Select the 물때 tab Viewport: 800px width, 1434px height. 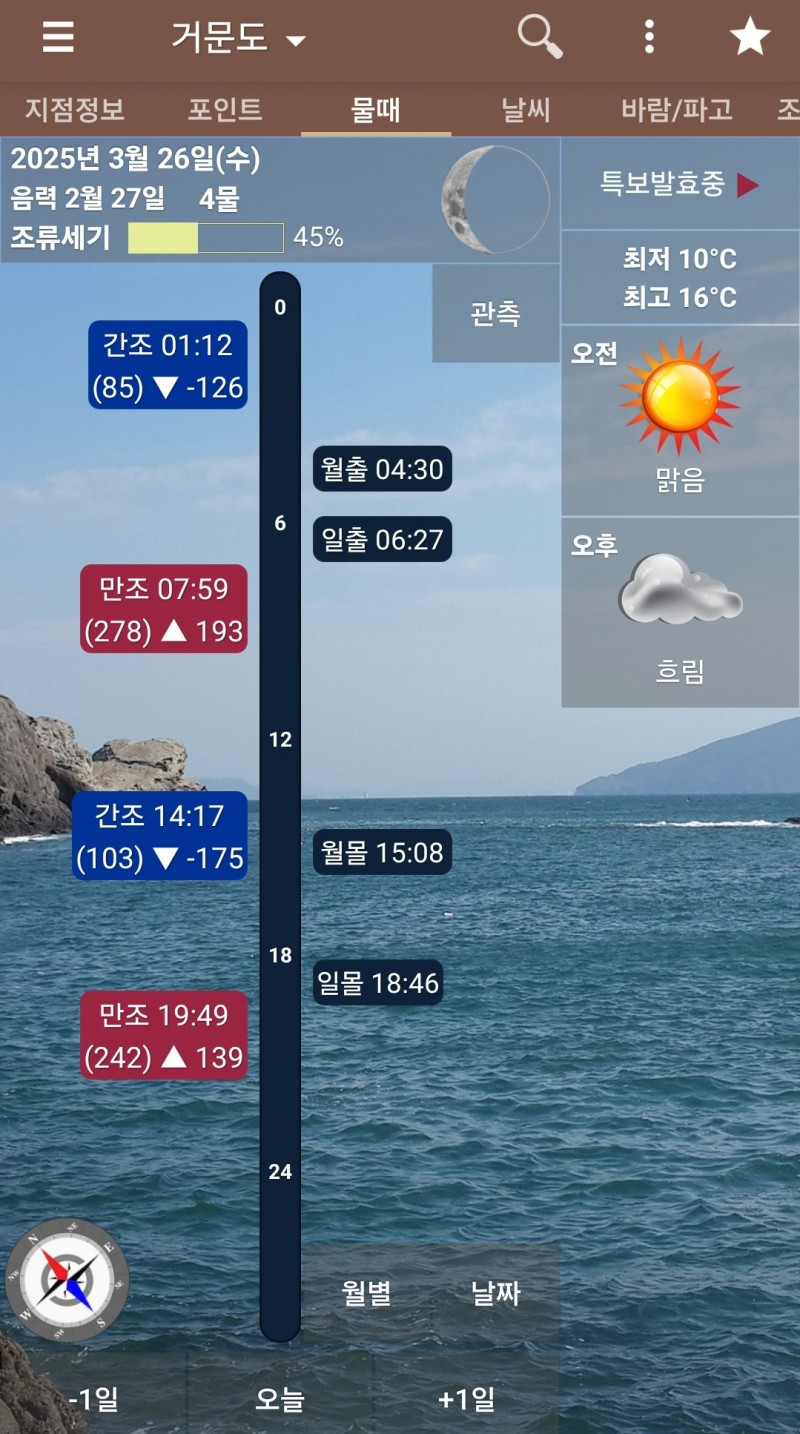point(376,110)
